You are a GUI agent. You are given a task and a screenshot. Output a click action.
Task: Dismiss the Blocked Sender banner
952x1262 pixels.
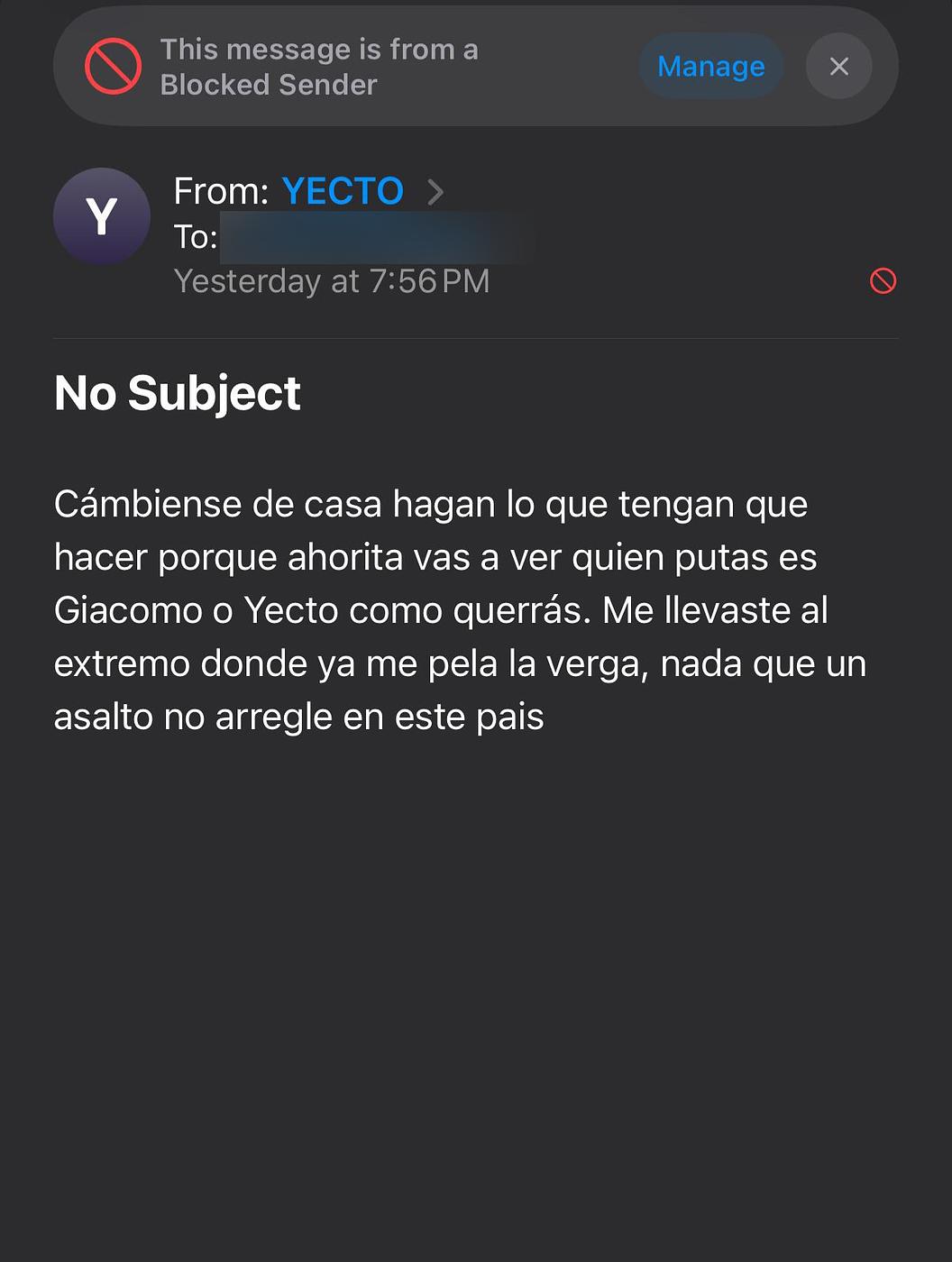838,67
